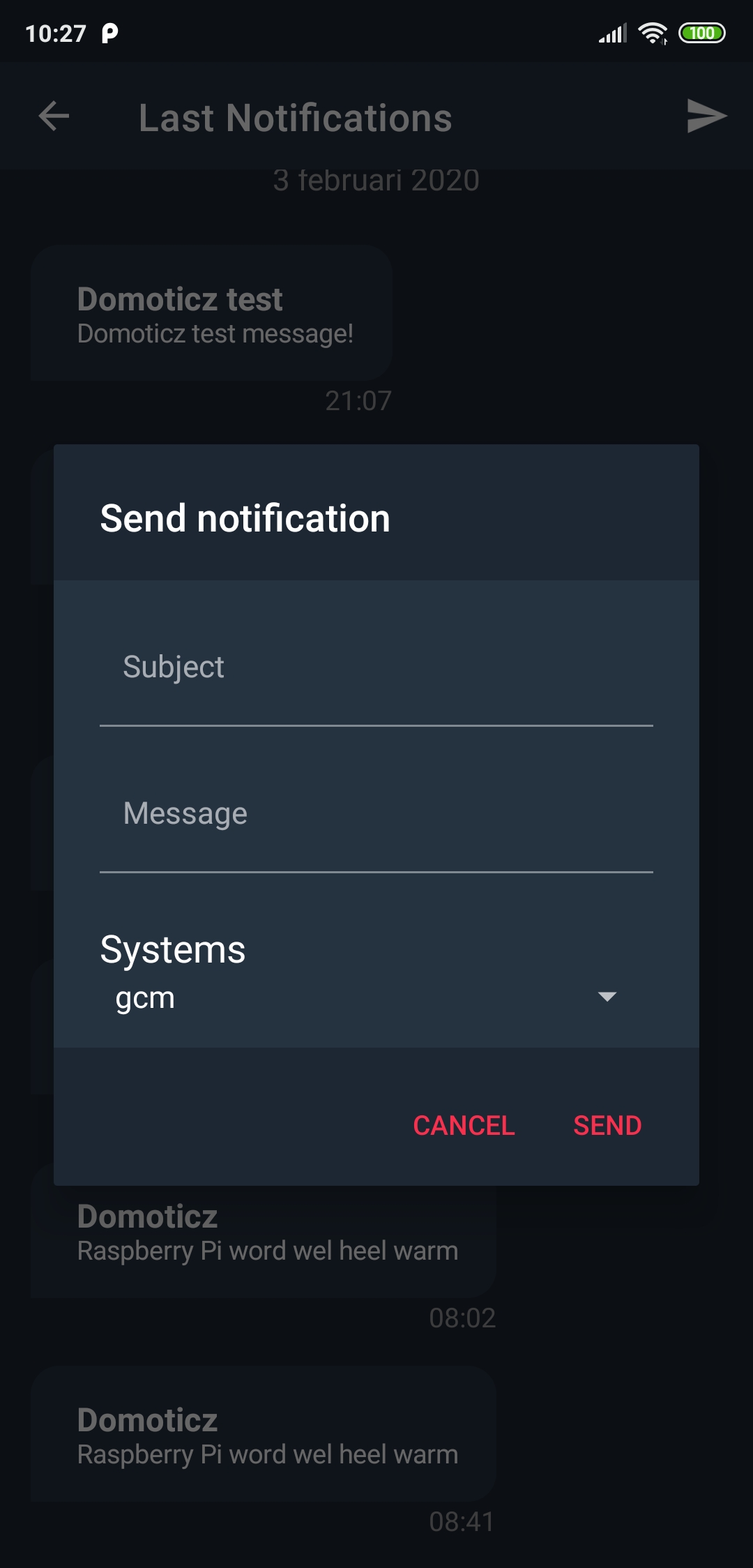Focus the Subject input field
753x1568 pixels.
tap(376, 668)
